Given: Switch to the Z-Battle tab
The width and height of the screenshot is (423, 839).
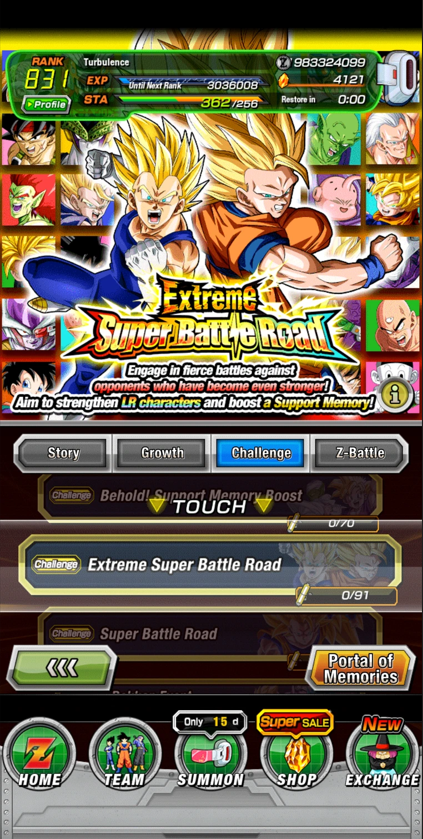Looking at the screenshot, I should click(x=360, y=453).
